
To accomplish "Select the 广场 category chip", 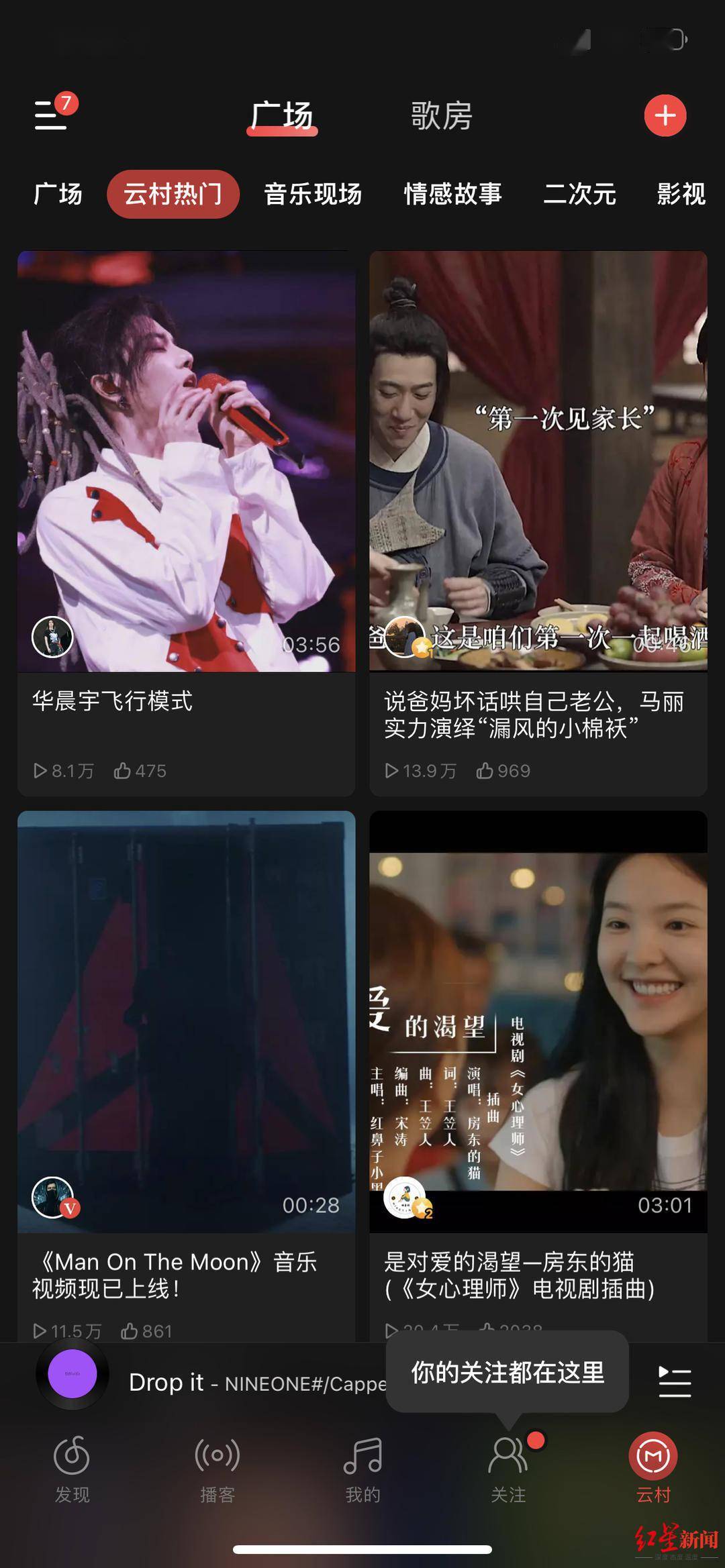I will (58, 194).
